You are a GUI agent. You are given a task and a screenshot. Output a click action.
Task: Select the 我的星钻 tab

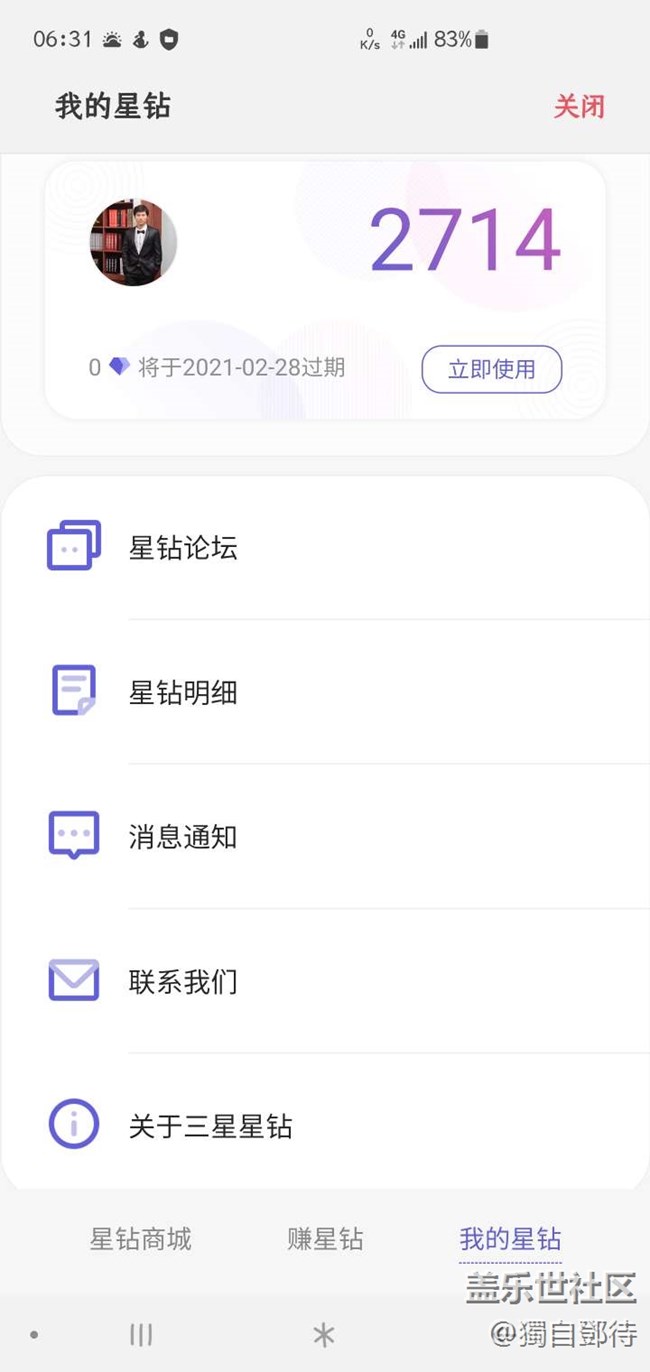(510, 1240)
